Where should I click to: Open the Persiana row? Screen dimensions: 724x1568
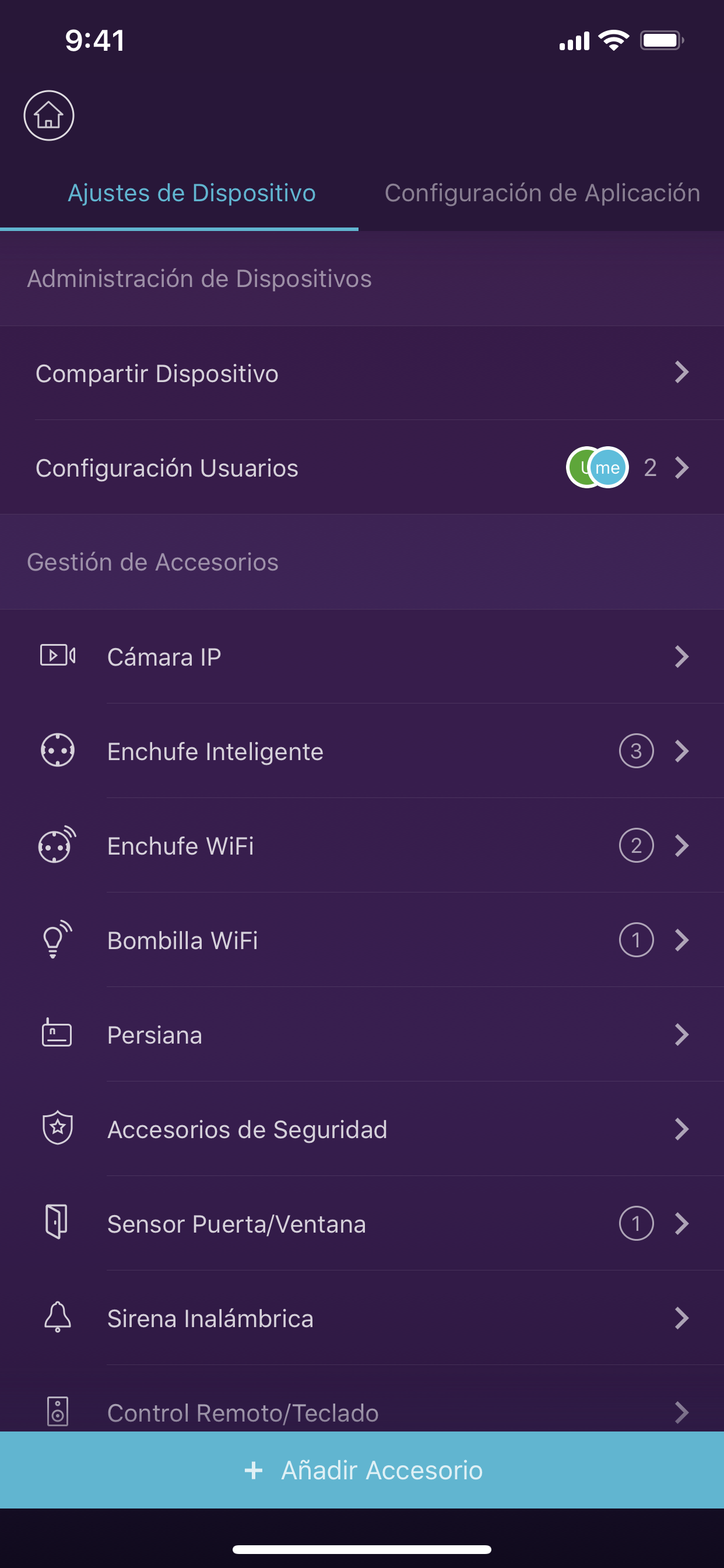pos(362,1034)
